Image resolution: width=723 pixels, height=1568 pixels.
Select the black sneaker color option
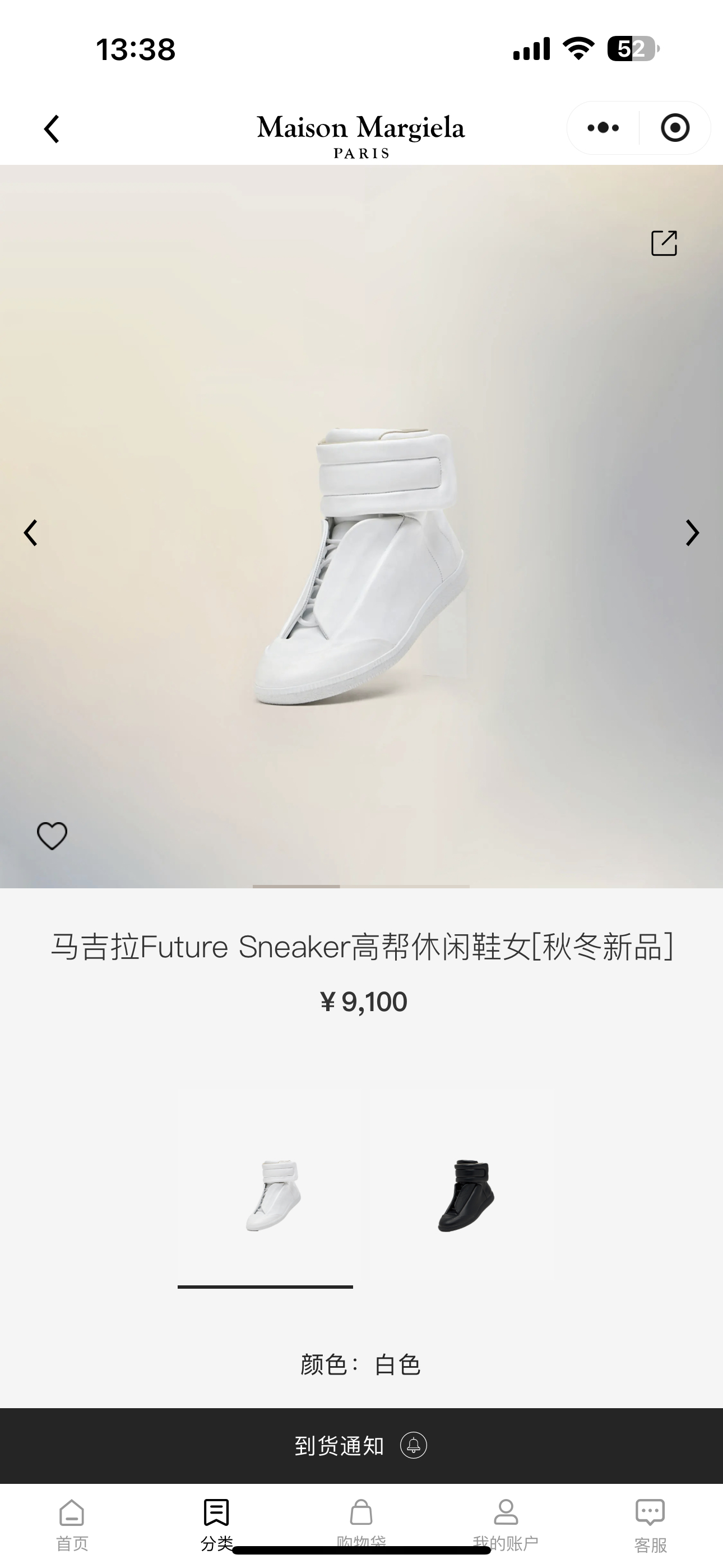(x=466, y=1196)
